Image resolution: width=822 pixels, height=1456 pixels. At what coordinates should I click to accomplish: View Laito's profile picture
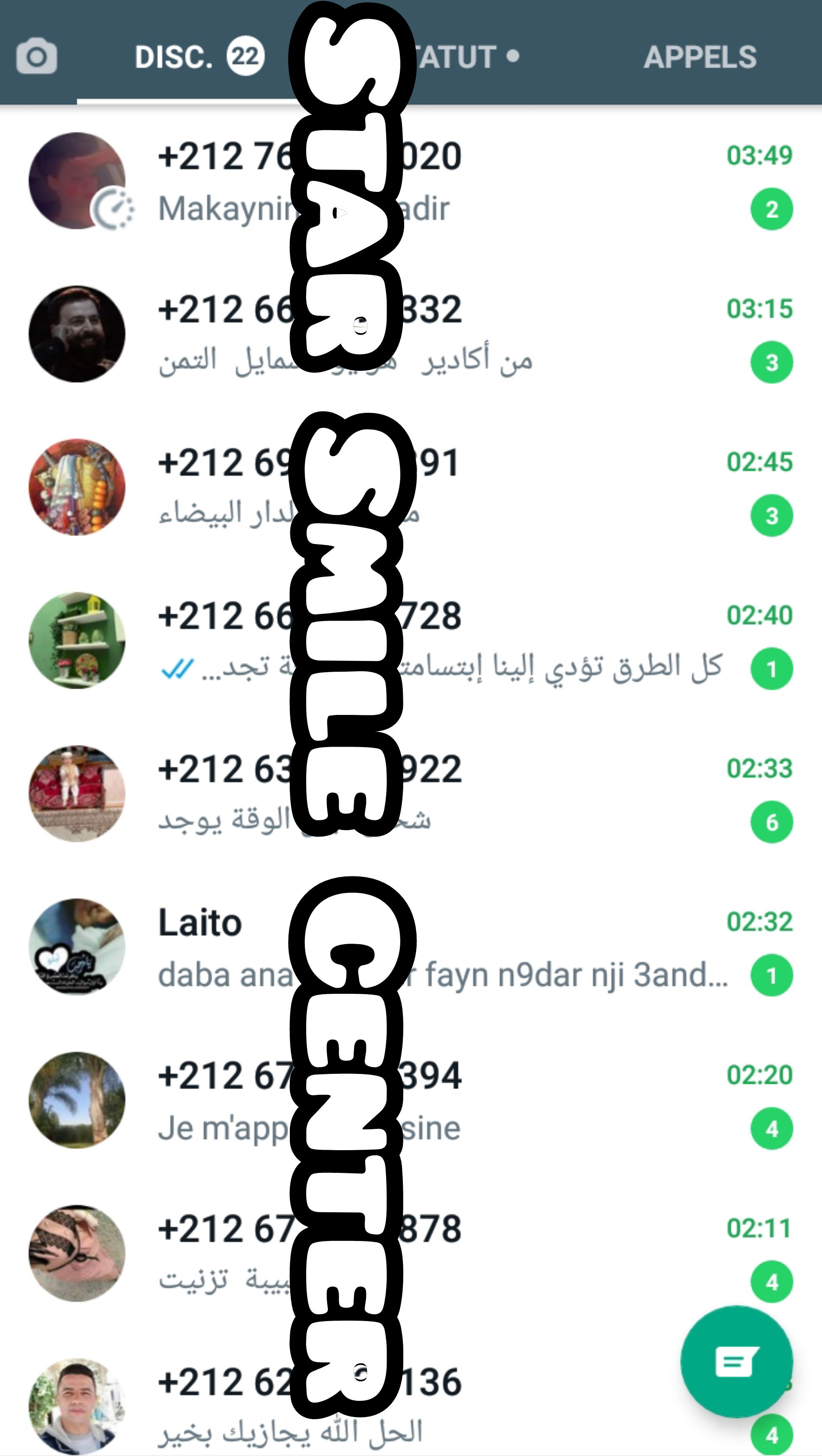point(77,947)
